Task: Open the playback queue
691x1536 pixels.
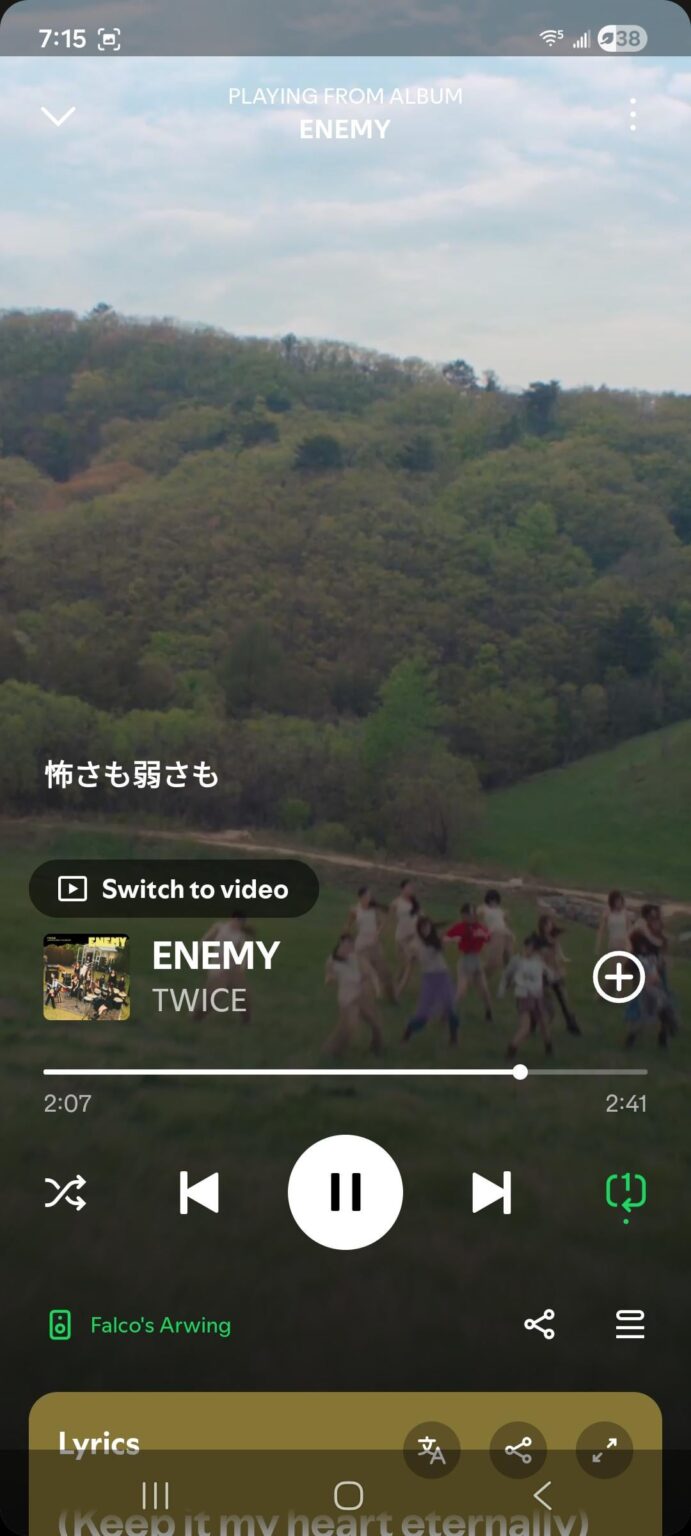Action: [x=630, y=1325]
